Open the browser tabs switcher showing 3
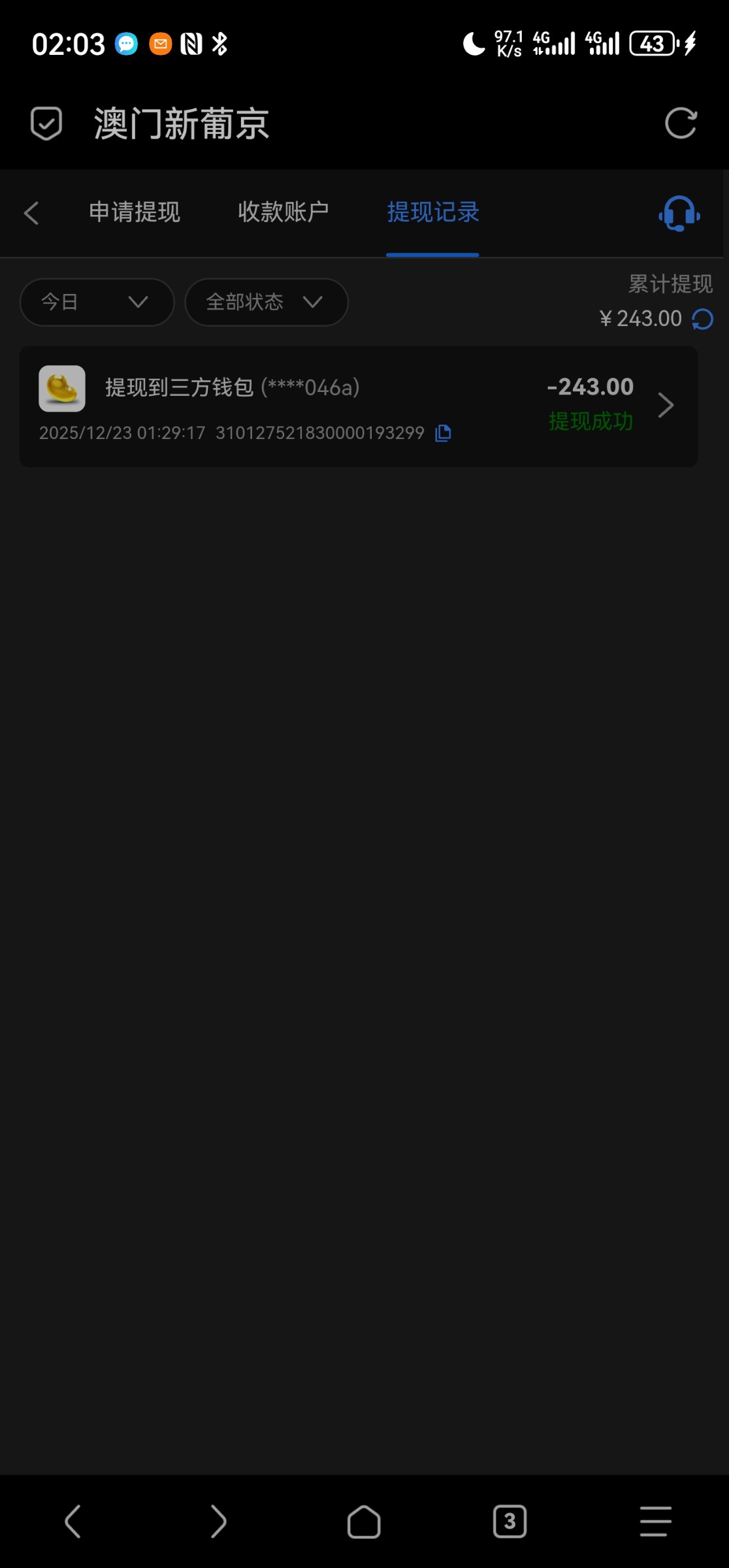729x1568 pixels. (x=510, y=1522)
